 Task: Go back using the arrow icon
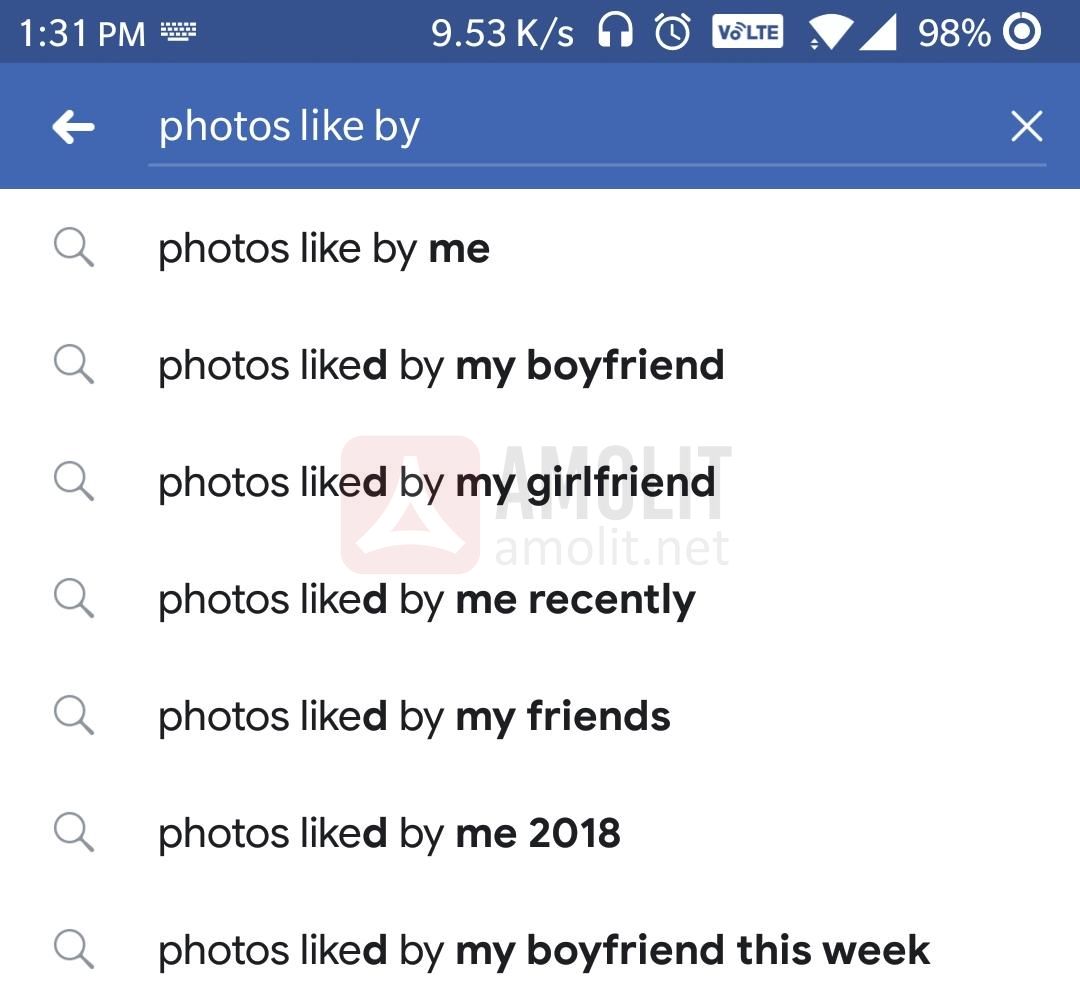pyautogui.click(x=73, y=127)
